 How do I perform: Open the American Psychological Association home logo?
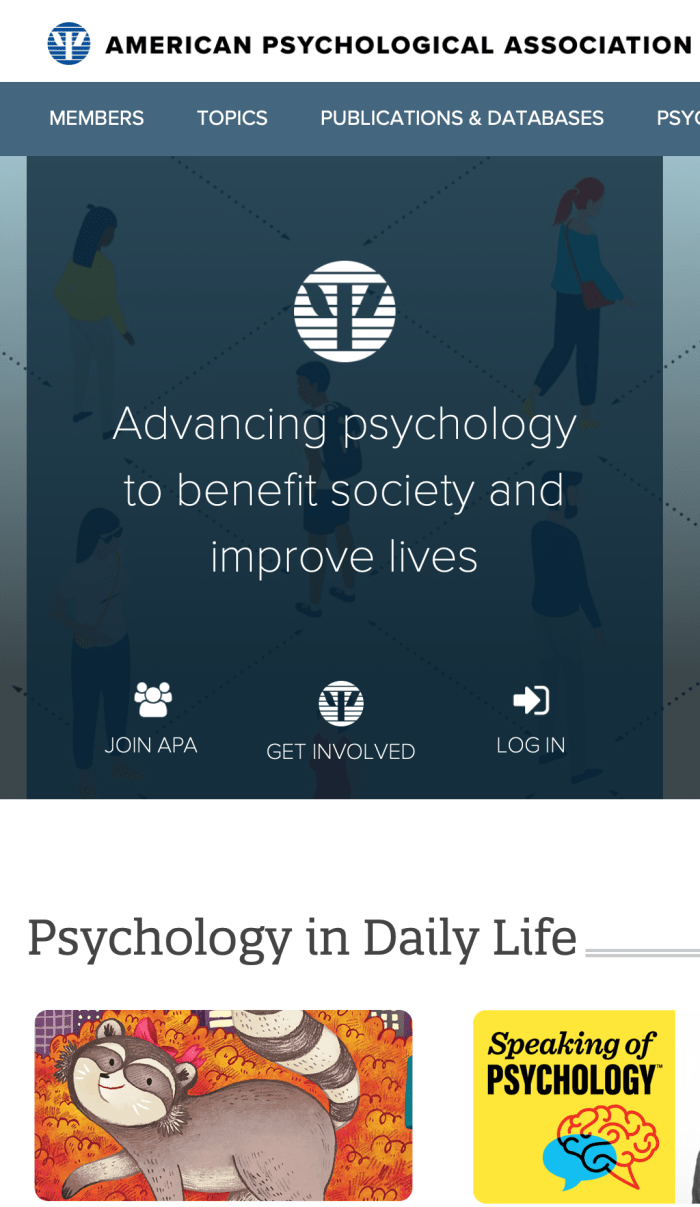(370, 44)
